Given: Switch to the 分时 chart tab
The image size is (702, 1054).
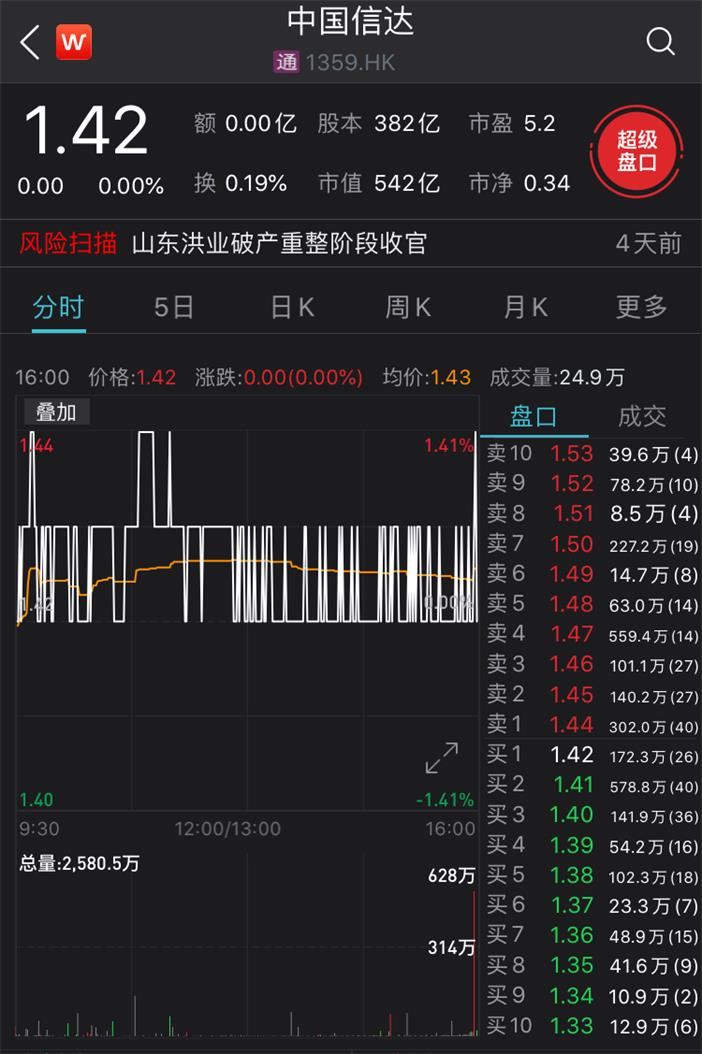Looking at the screenshot, I should (58, 307).
